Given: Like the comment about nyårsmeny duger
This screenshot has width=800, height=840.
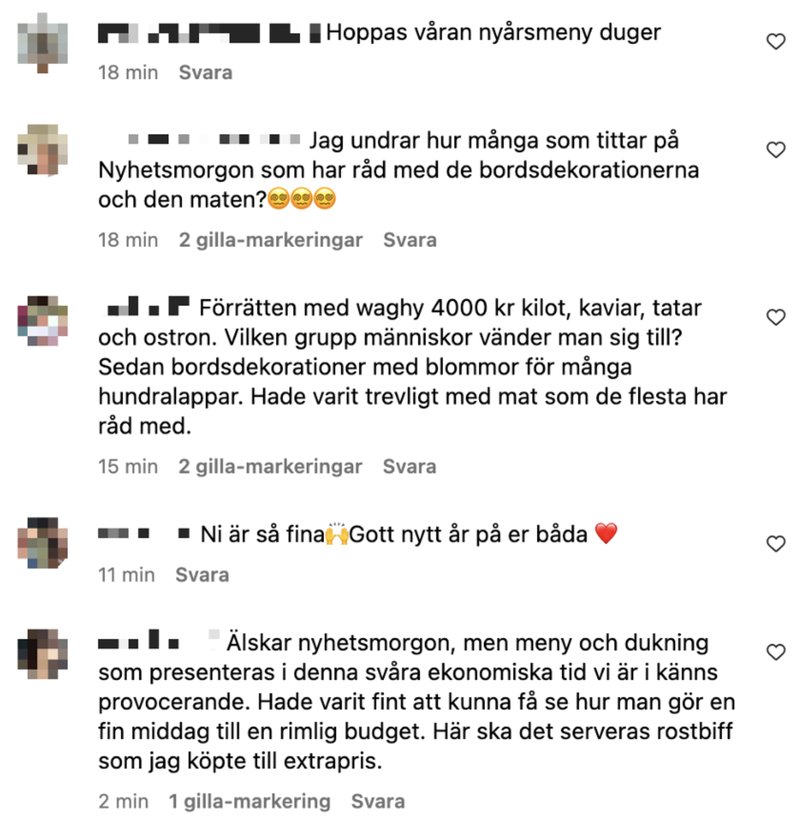Looking at the screenshot, I should pos(774,41).
